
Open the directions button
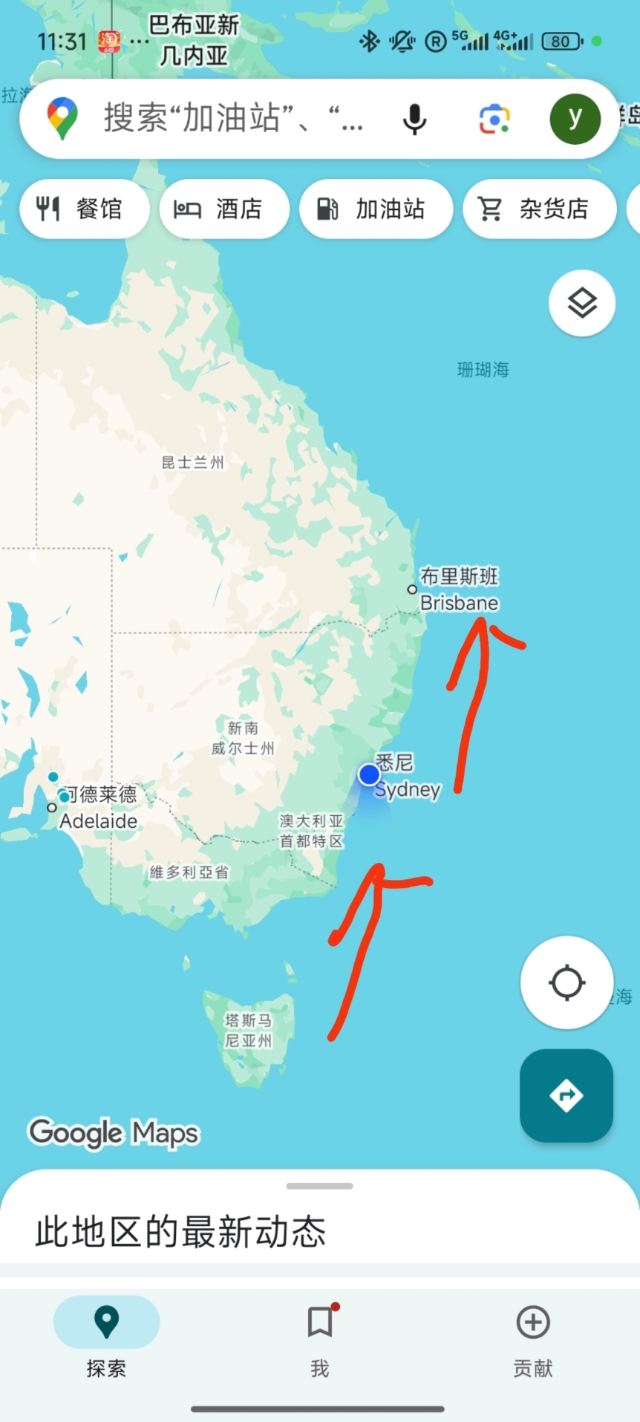point(566,1095)
